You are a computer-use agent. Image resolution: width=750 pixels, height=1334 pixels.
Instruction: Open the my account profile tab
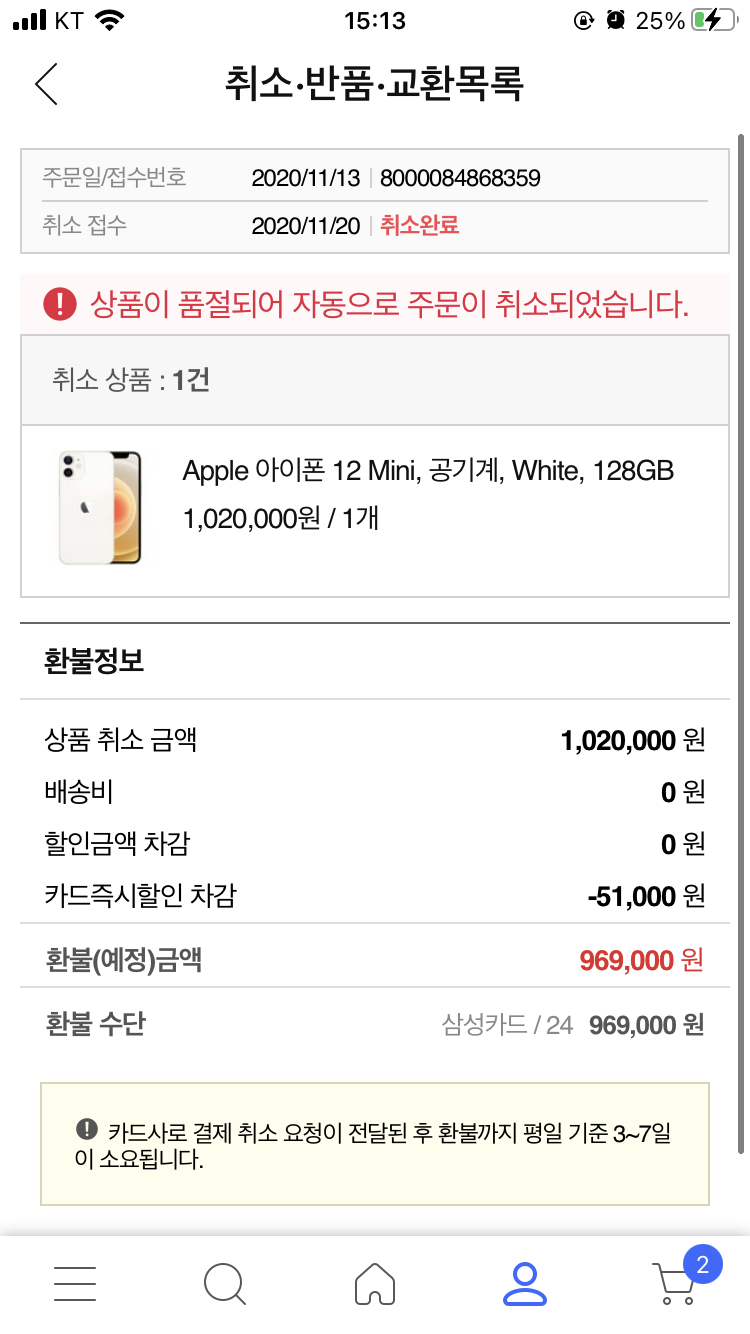525,1283
